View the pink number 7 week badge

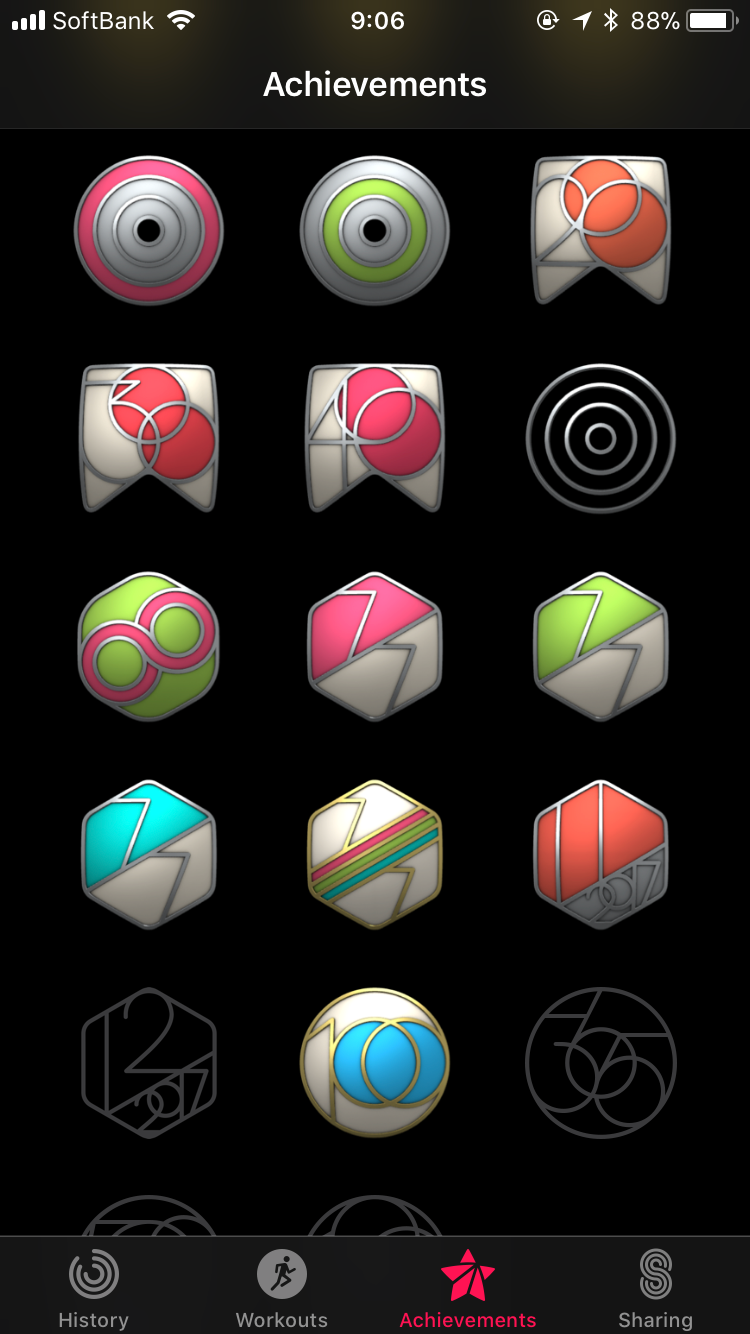pos(375,646)
